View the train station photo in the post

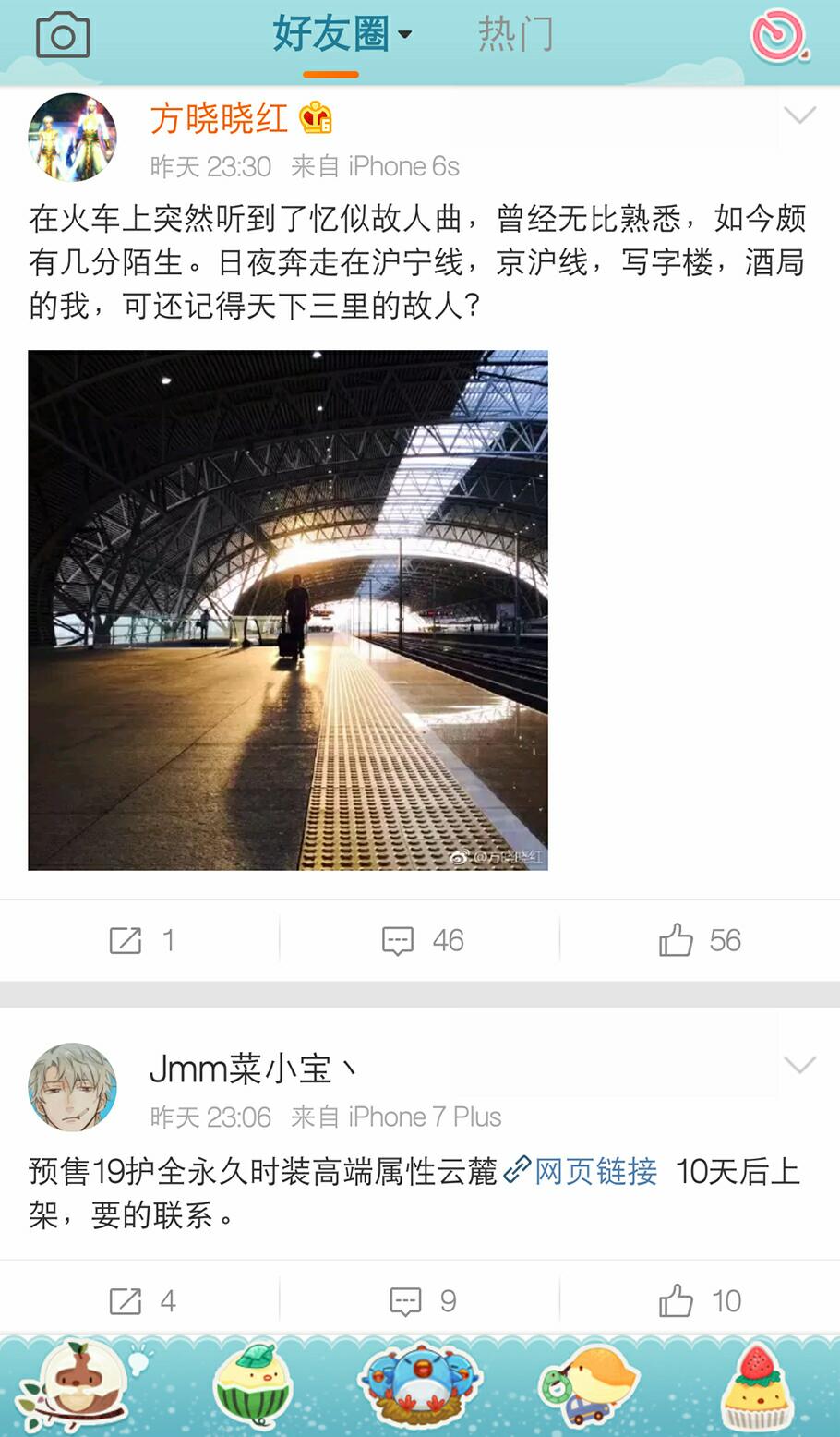288,610
